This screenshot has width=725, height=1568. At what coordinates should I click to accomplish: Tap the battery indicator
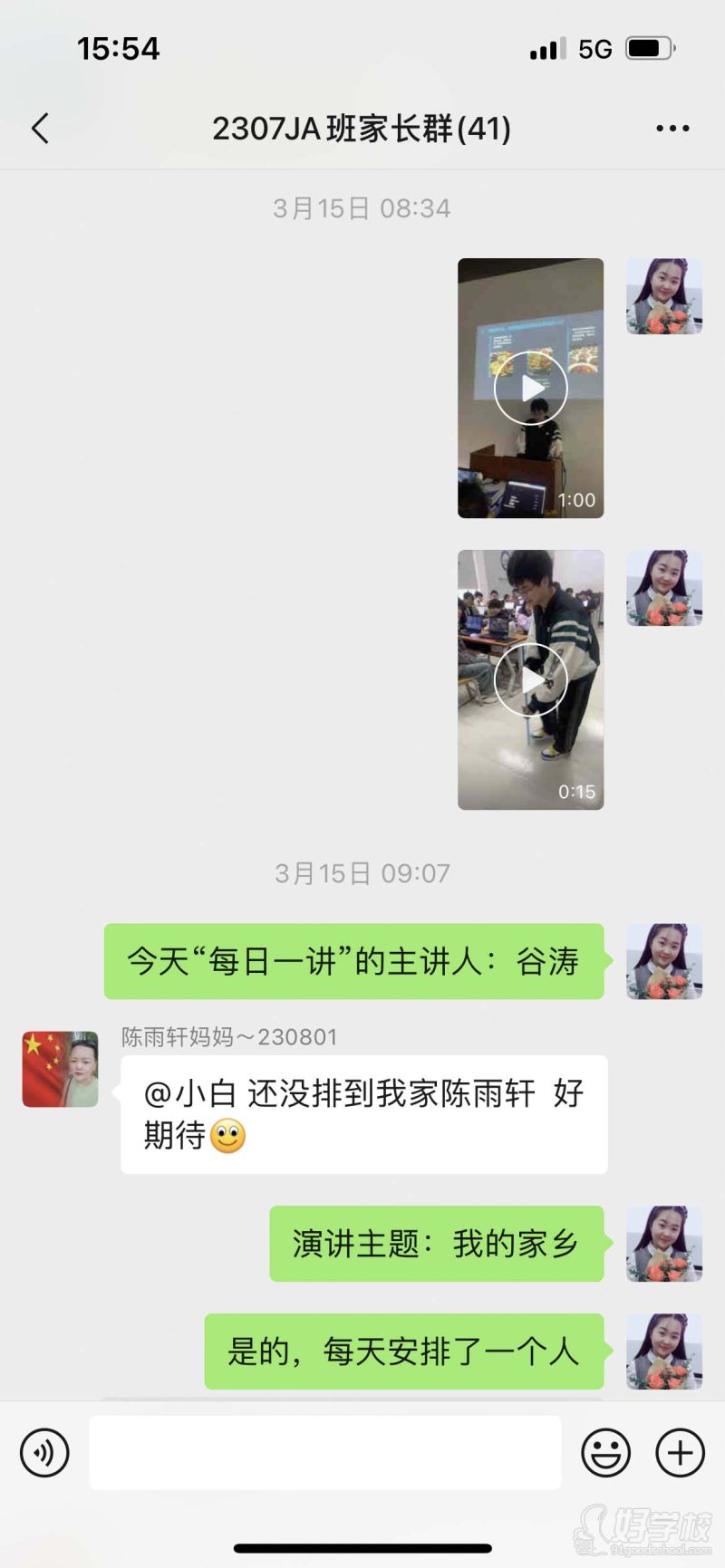coord(650,47)
